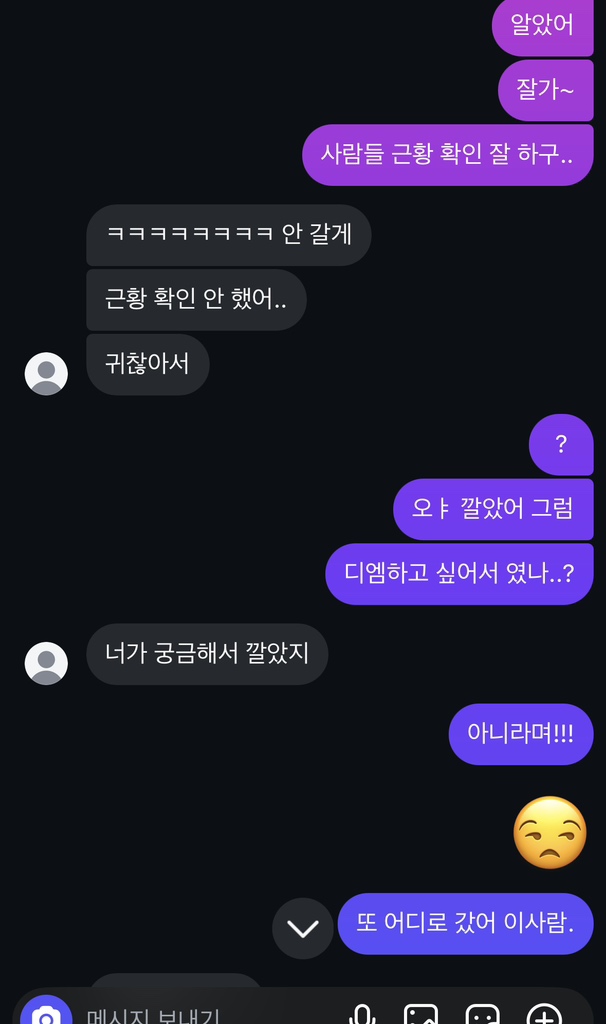This screenshot has height=1024, width=606.
Task: Focus the 메시지 보내기 text field
Action: [x=200, y=1016]
